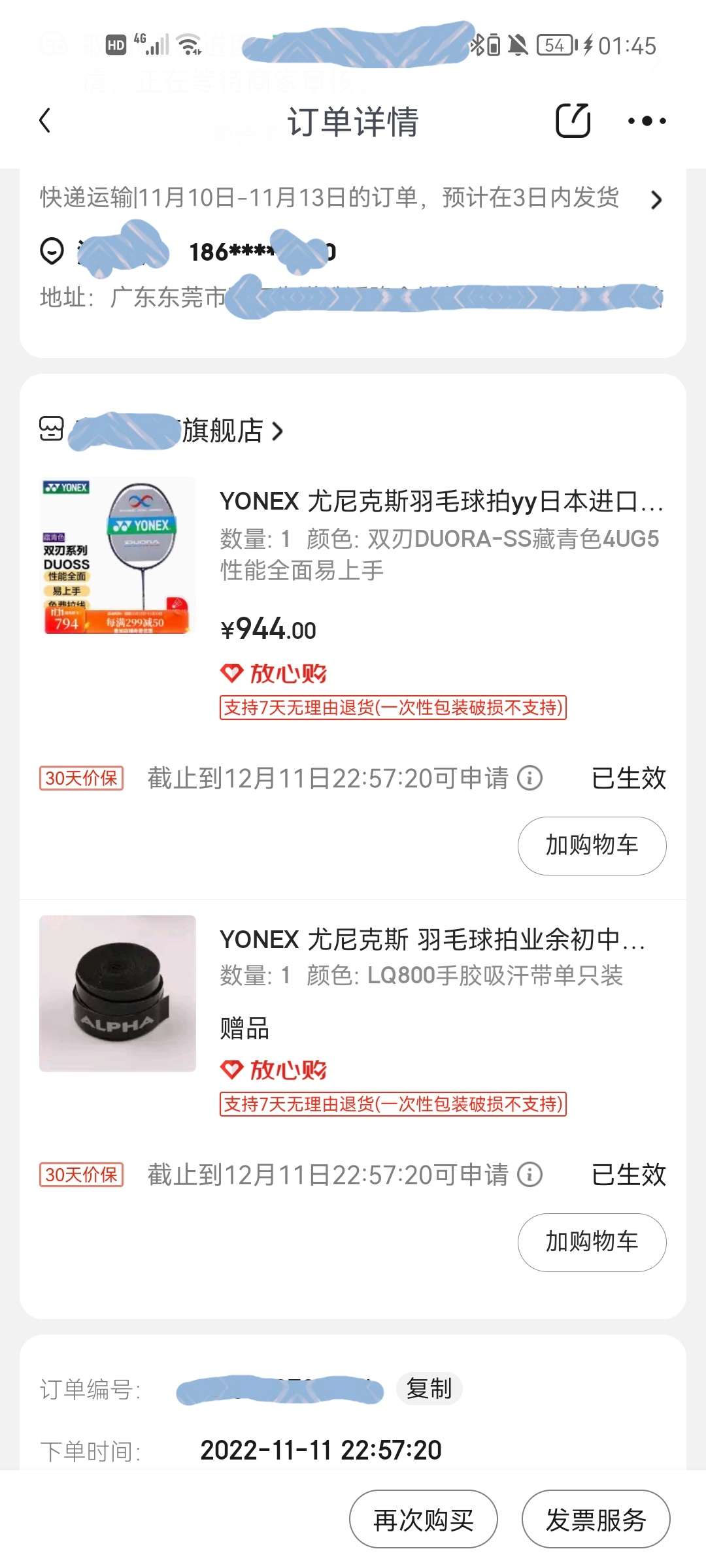Go back from the order details page
The height and width of the screenshot is (1568, 706).
click(x=44, y=121)
